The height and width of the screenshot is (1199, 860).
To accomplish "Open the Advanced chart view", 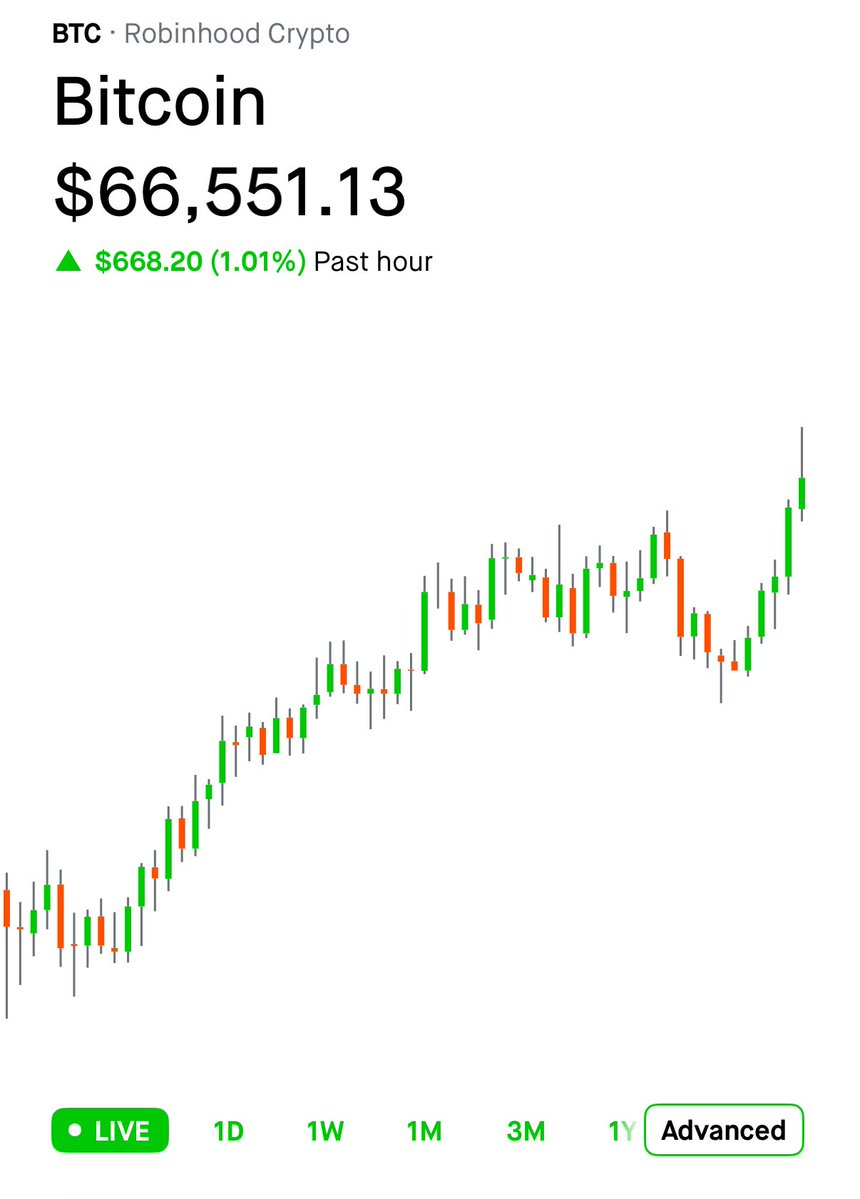I will pos(723,1131).
